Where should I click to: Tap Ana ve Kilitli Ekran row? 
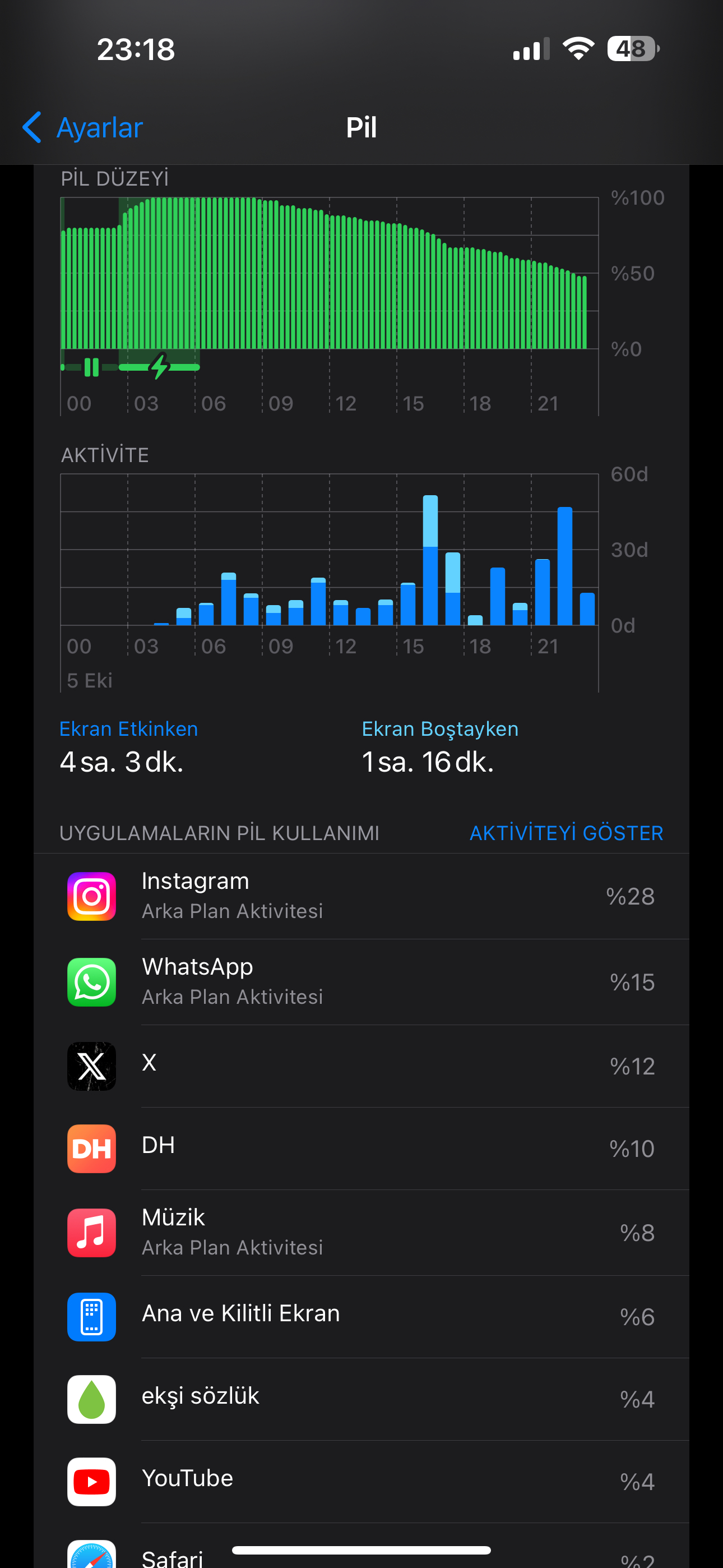(361, 1317)
